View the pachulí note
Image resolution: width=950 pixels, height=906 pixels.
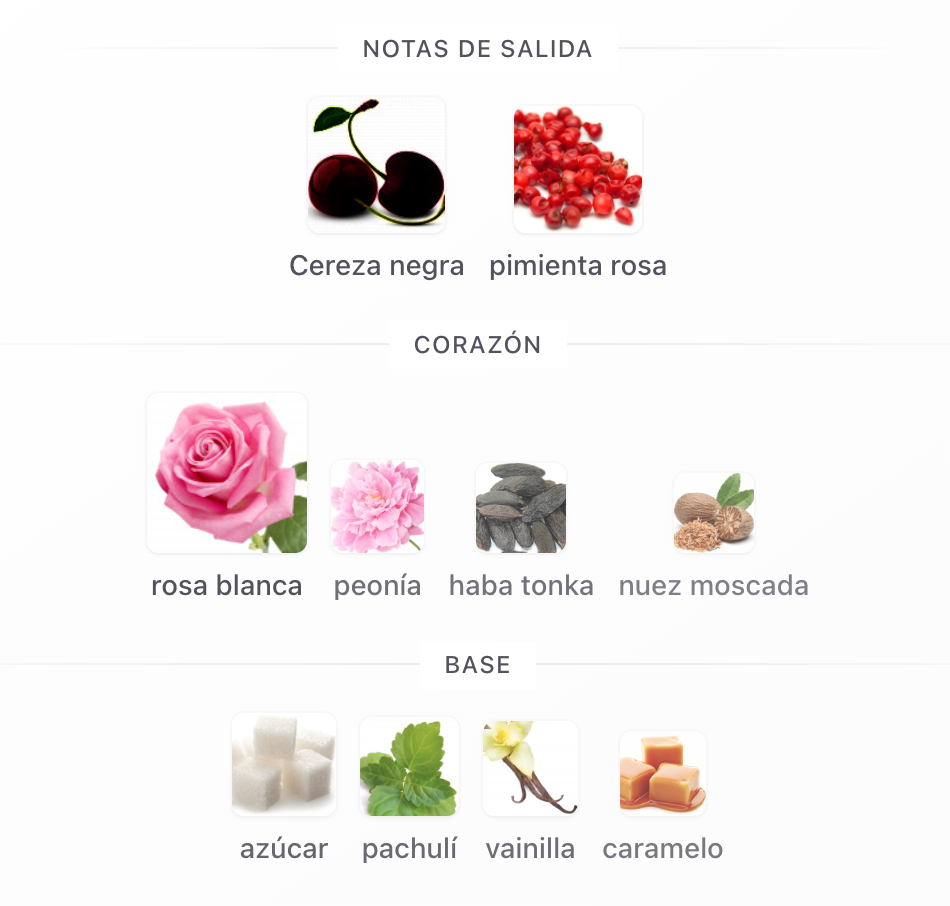409,766
